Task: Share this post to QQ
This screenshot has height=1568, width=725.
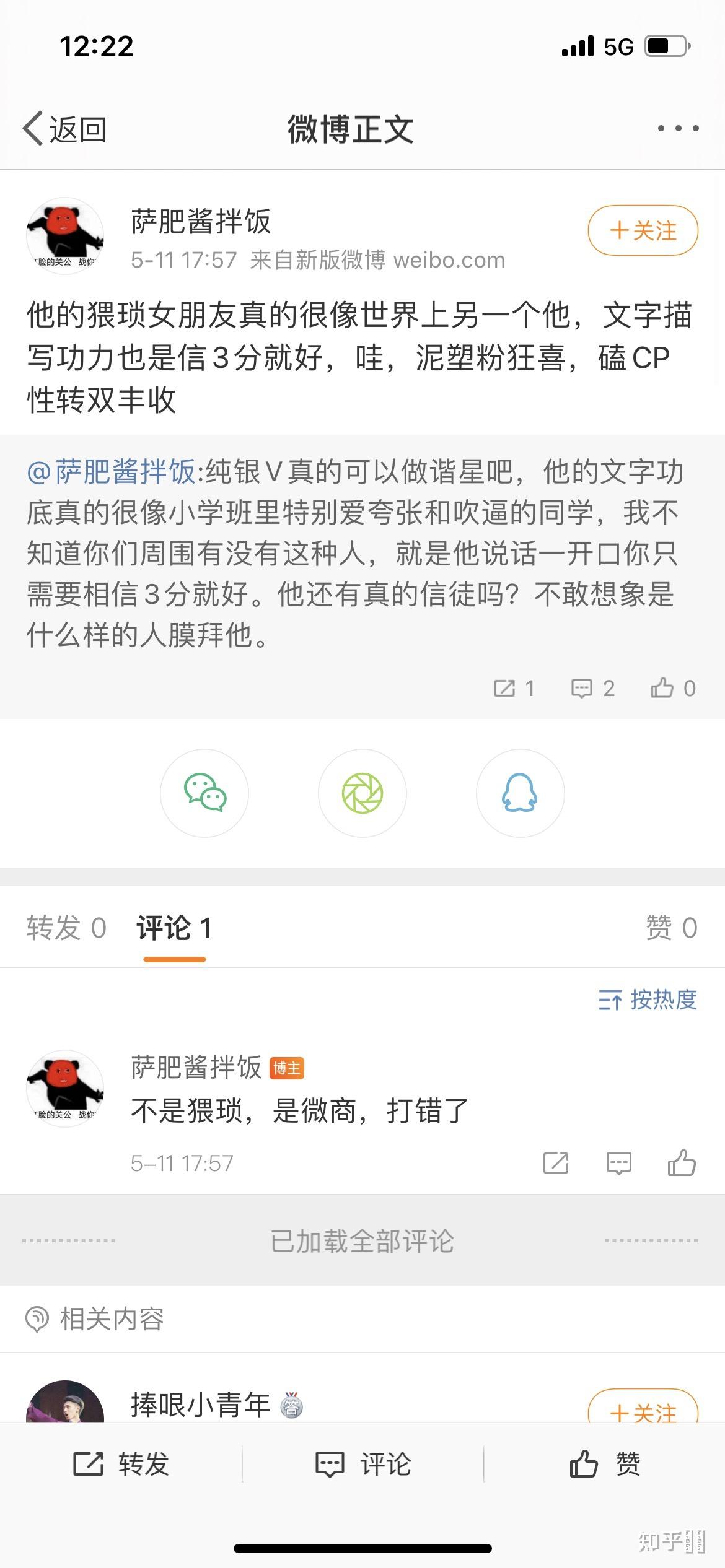Action: coord(520,793)
